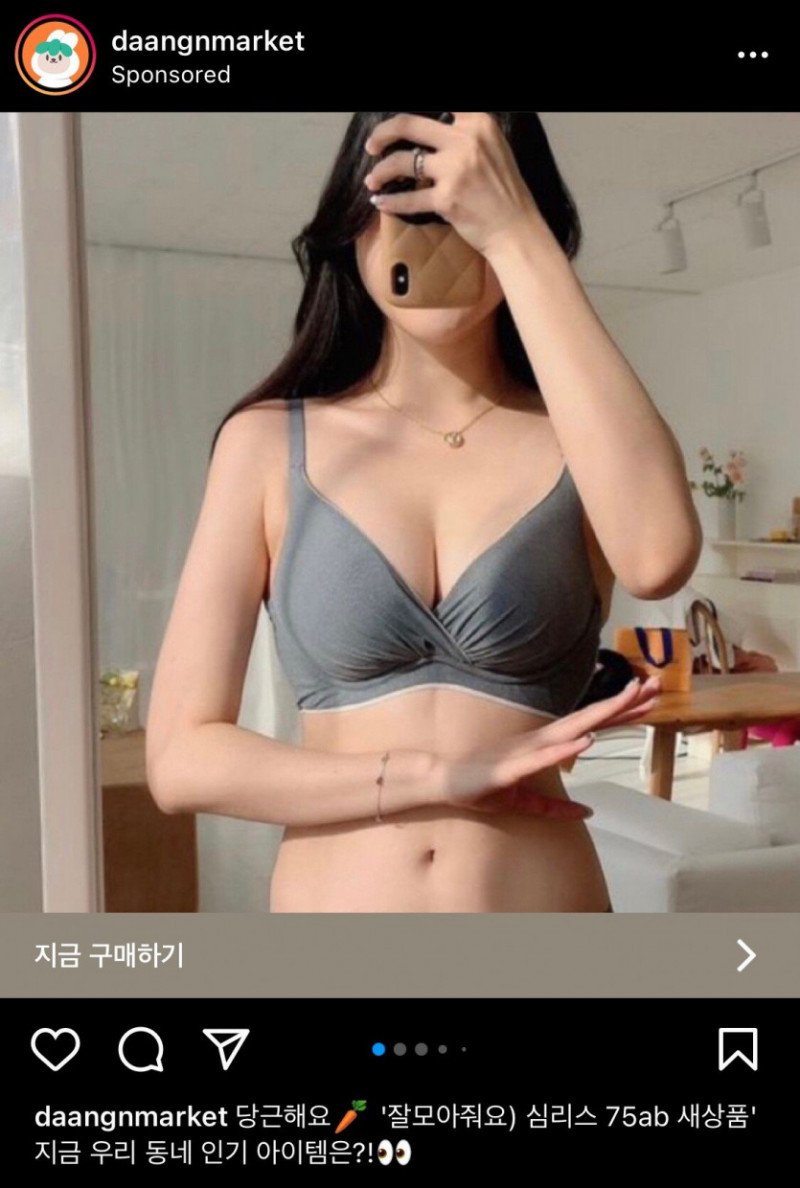Share the post via paper plane icon

pyautogui.click(x=226, y=1048)
